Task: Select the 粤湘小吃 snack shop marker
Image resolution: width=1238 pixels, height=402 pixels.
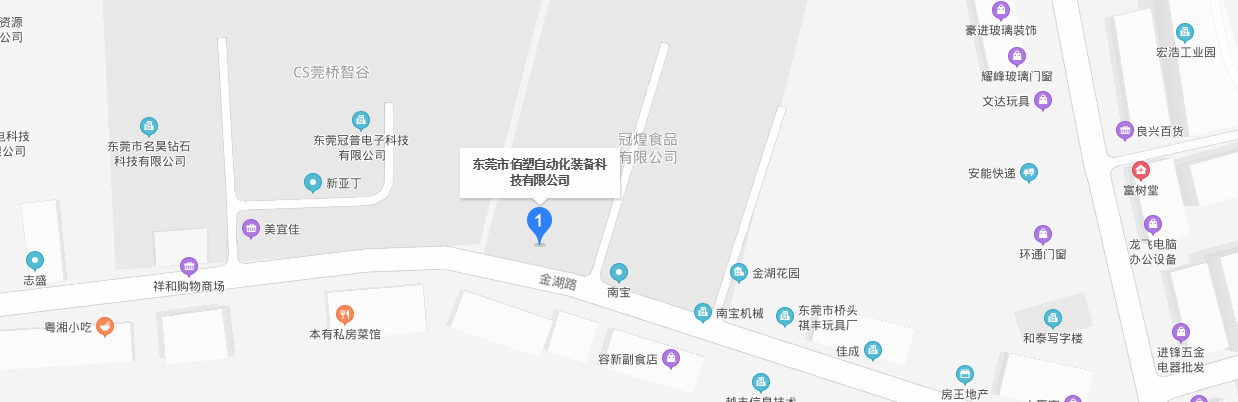Action: coord(104,326)
